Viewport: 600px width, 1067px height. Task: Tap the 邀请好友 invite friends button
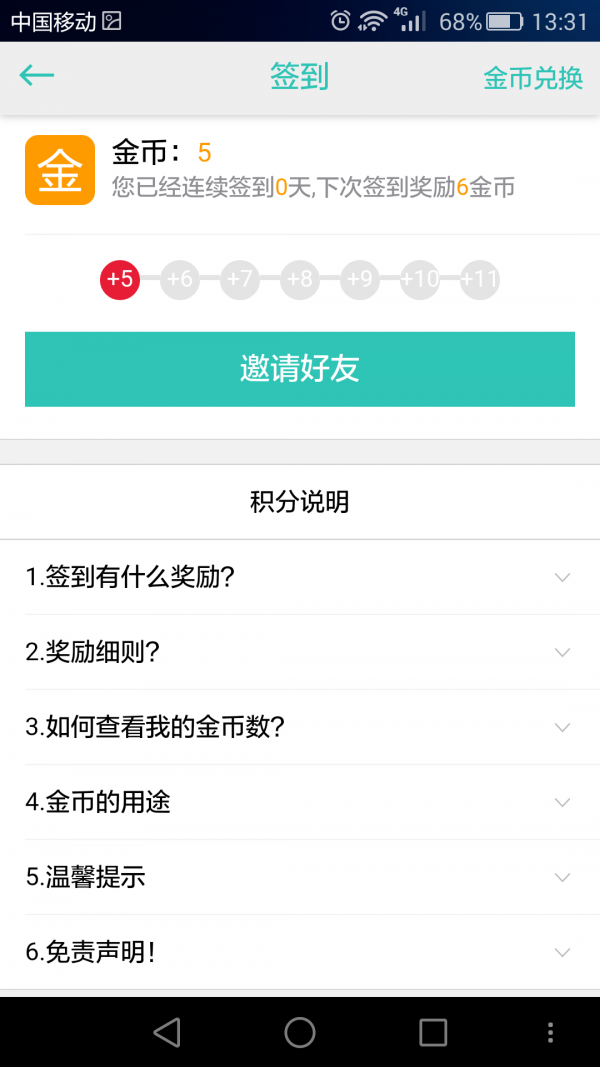(x=299, y=369)
